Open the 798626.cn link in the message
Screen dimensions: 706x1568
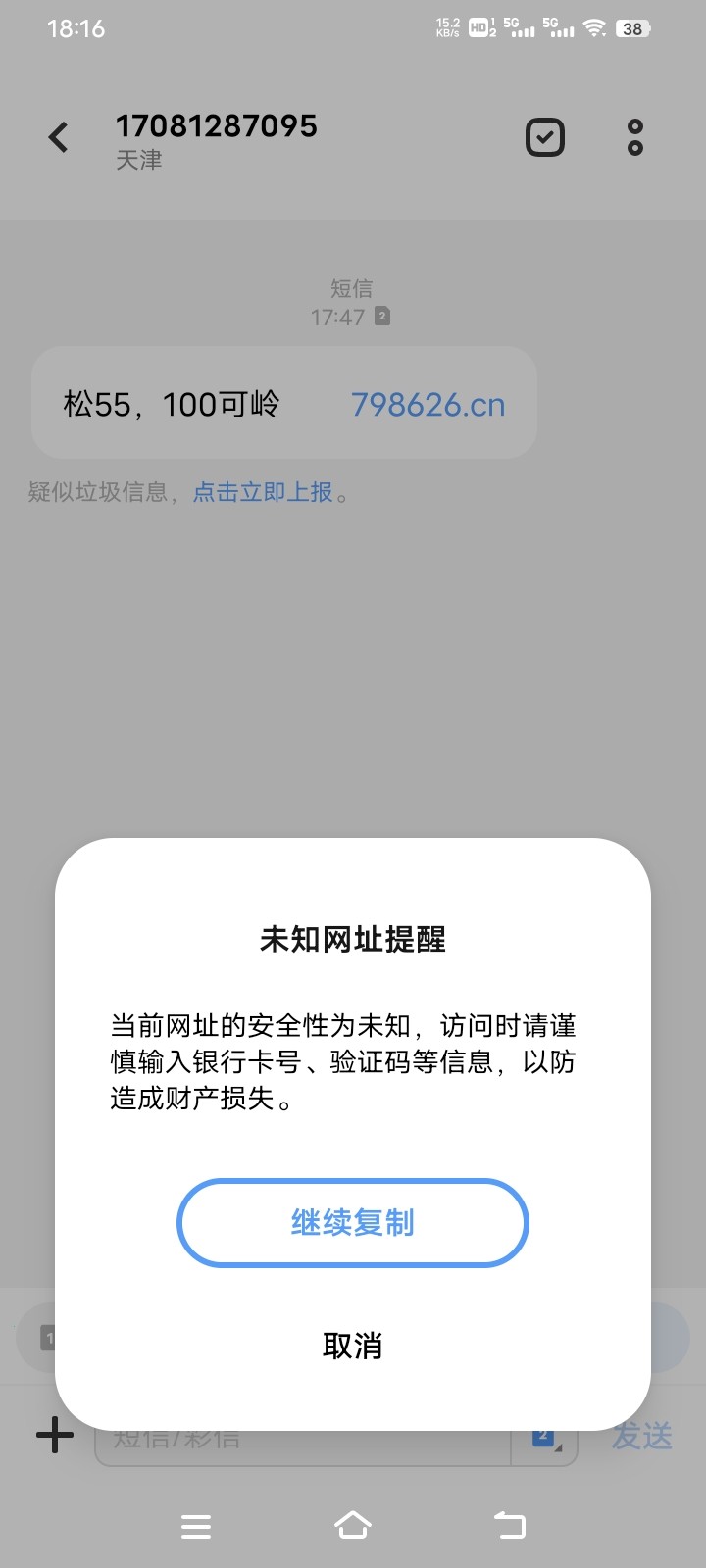coord(428,403)
